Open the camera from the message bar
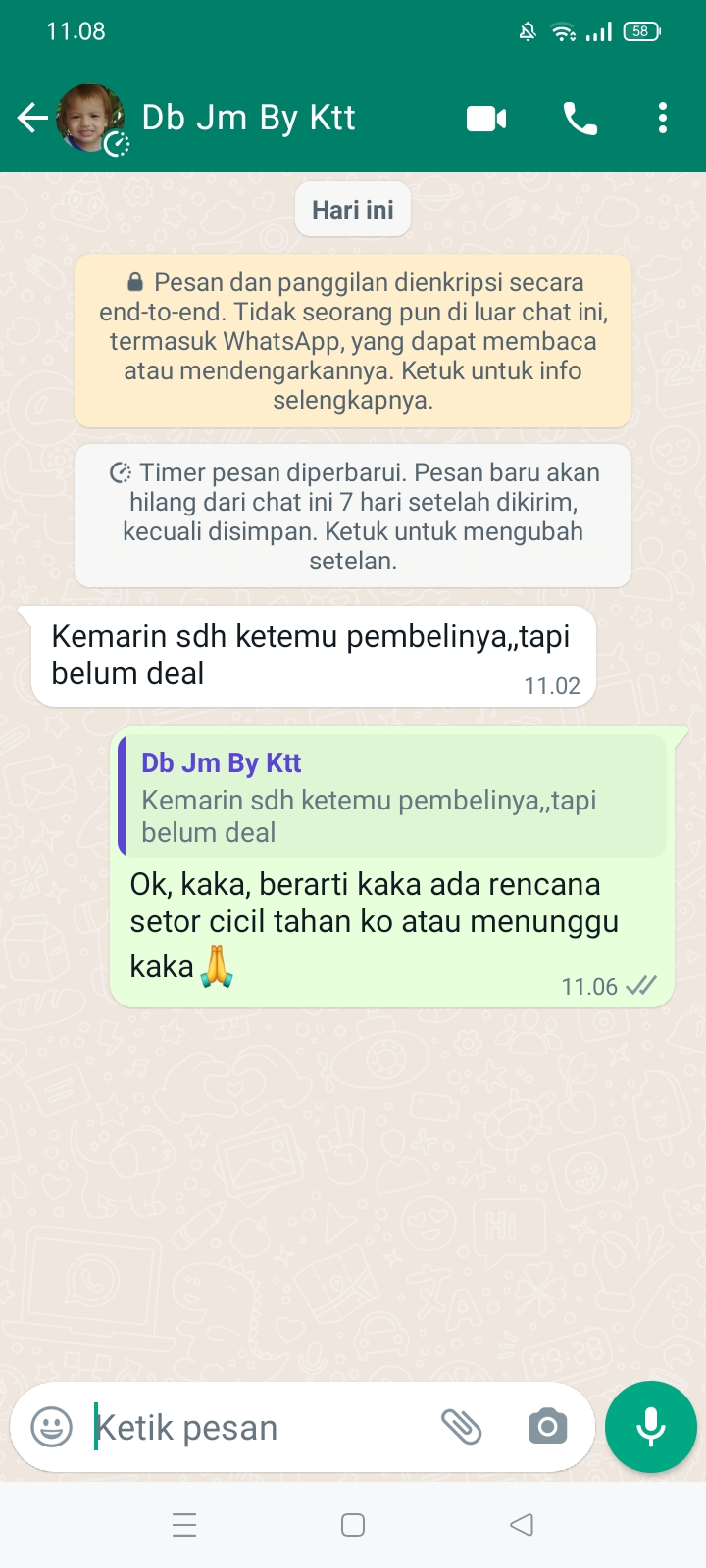 pos(547,1427)
